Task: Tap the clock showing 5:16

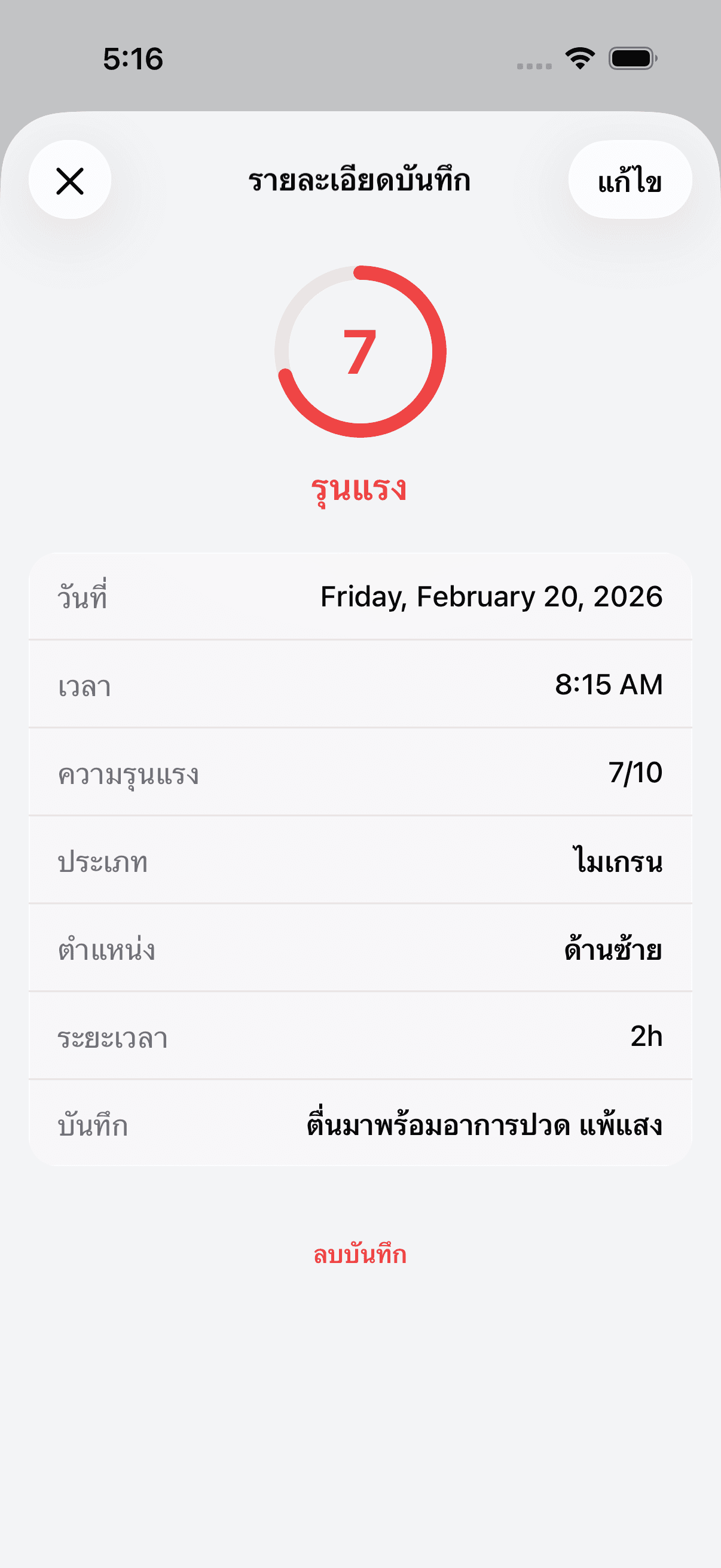Action: point(133,58)
